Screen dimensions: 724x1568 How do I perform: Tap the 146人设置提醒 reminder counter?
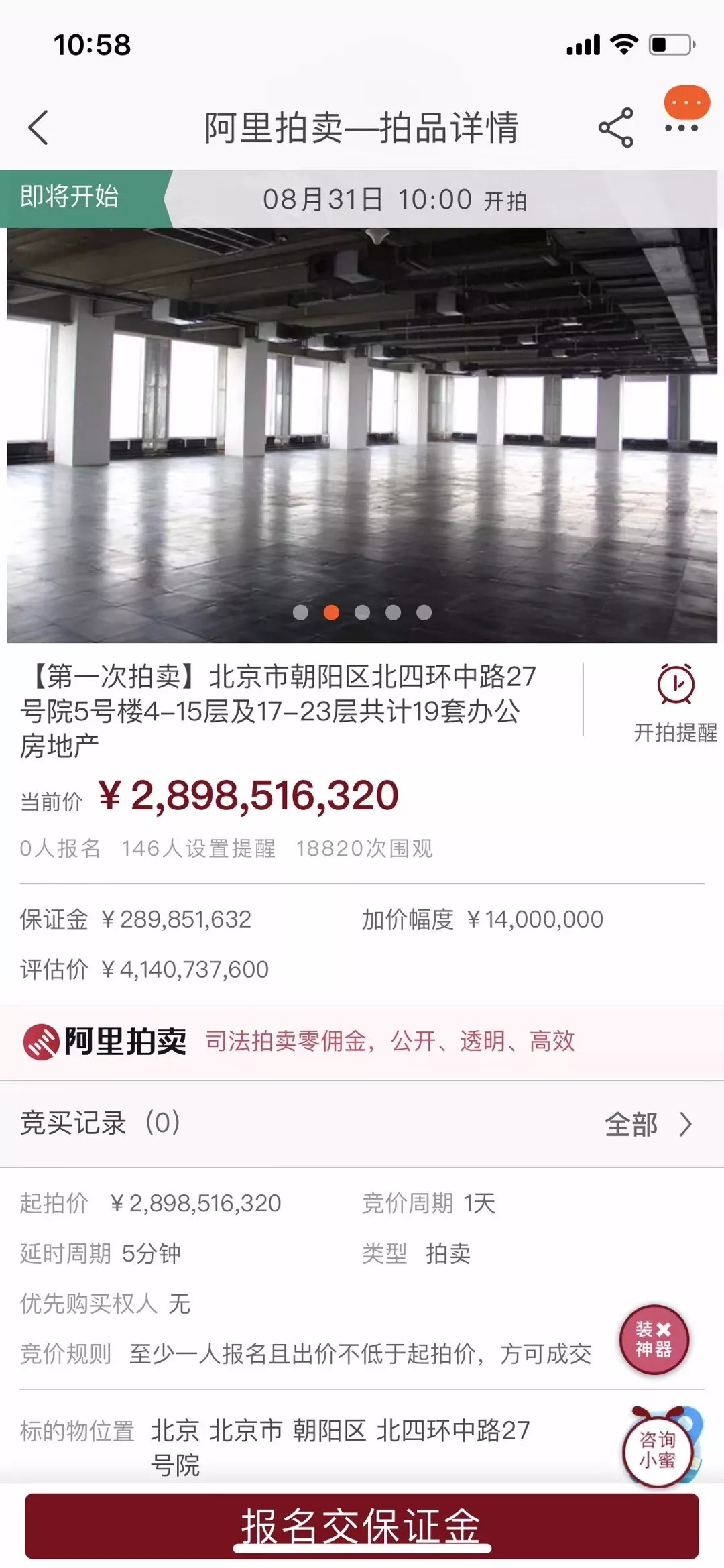(198, 848)
